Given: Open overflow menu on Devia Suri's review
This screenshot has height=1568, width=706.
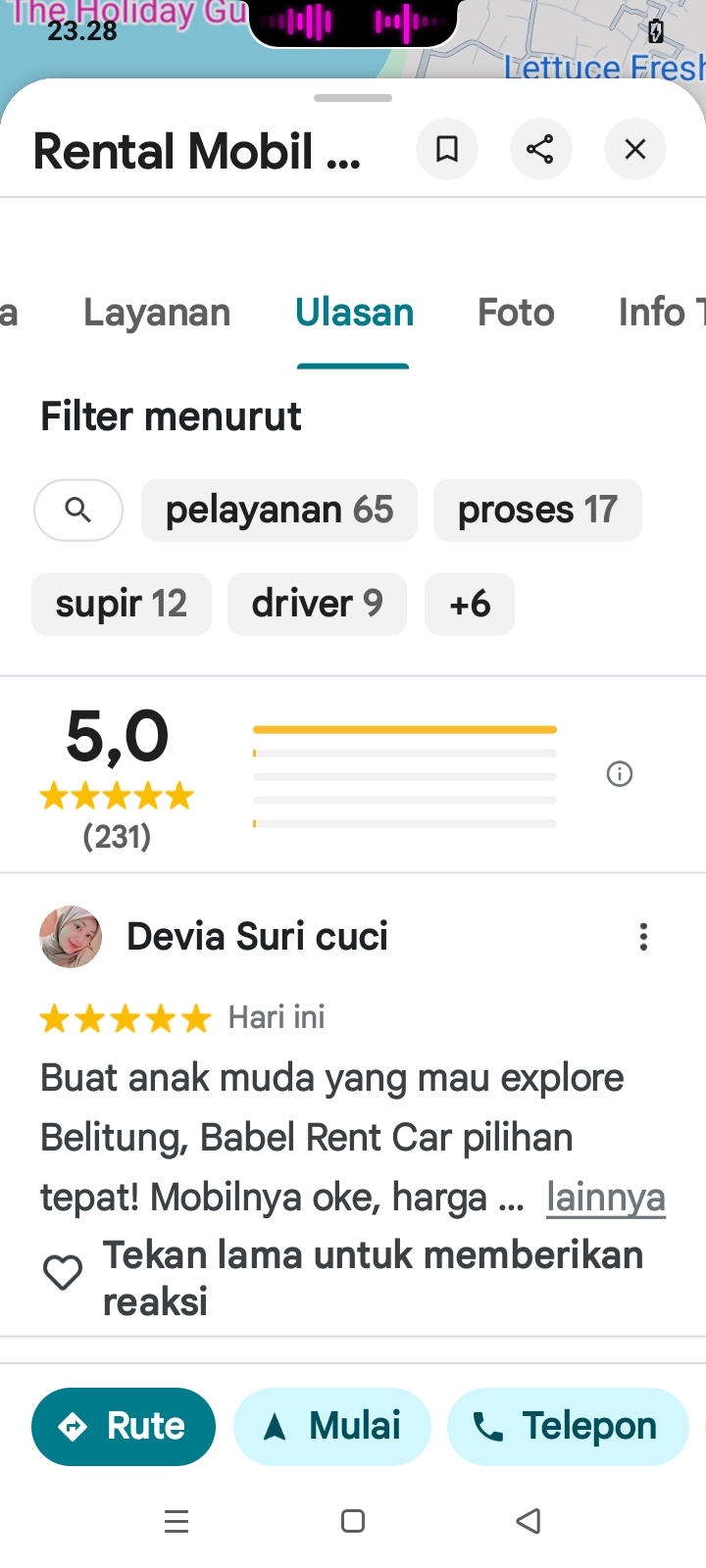Looking at the screenshot, I should coord(643,937).
